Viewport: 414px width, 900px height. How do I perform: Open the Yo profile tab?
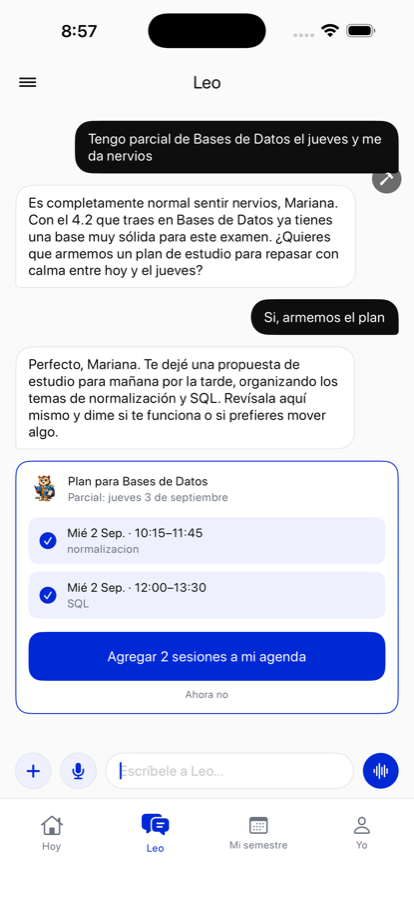[361, 833]
